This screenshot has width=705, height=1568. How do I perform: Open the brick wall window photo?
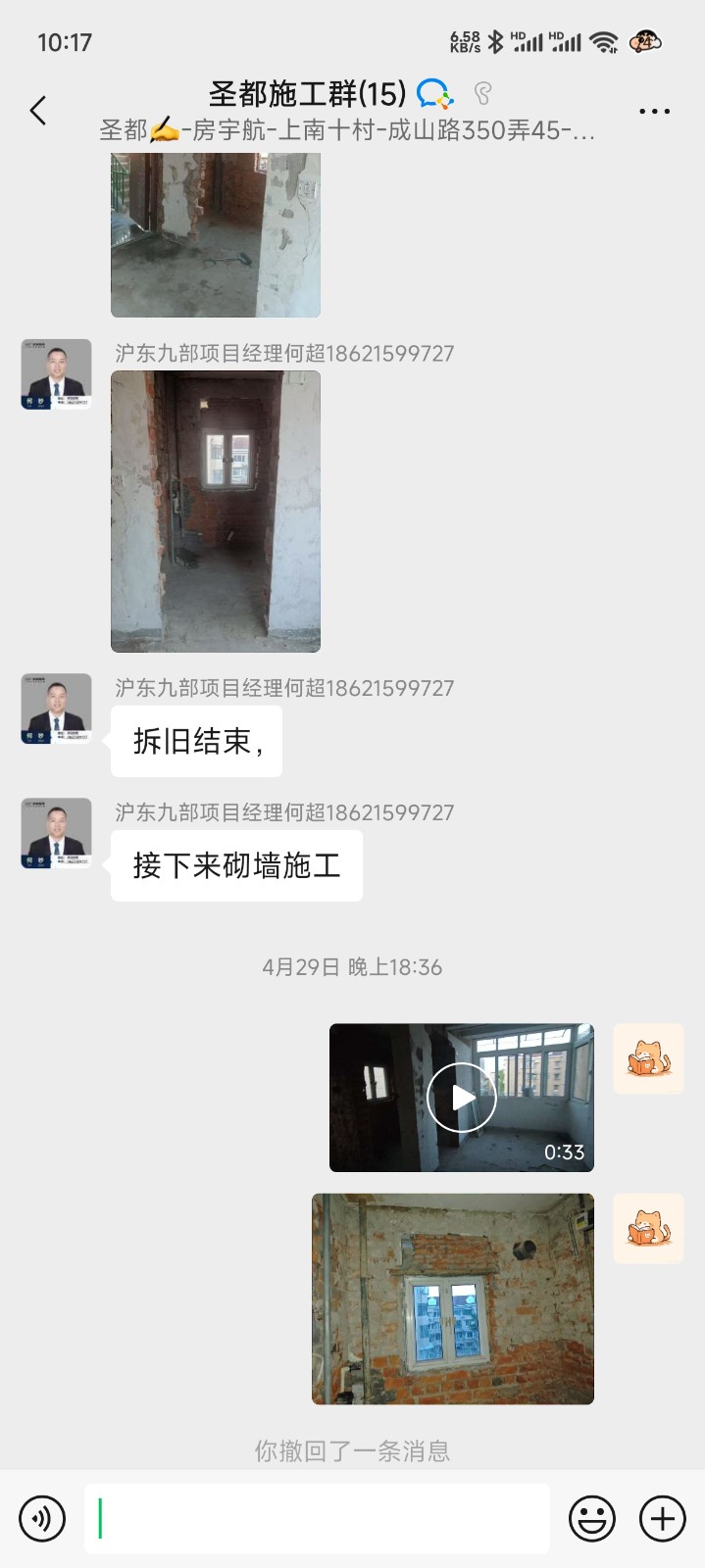pos(453,1298)
